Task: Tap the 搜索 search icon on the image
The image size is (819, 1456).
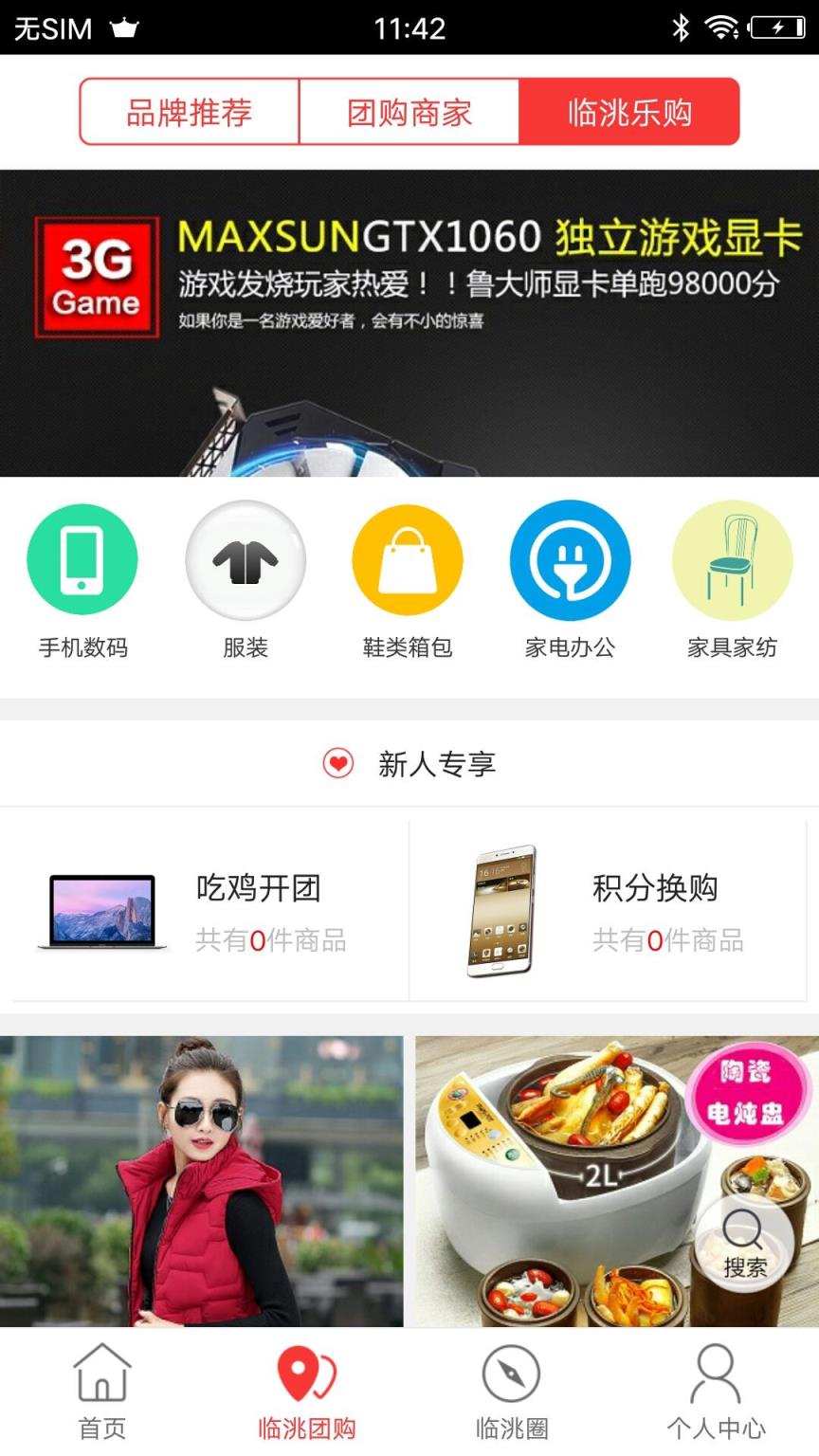Action: point(748,1235)
